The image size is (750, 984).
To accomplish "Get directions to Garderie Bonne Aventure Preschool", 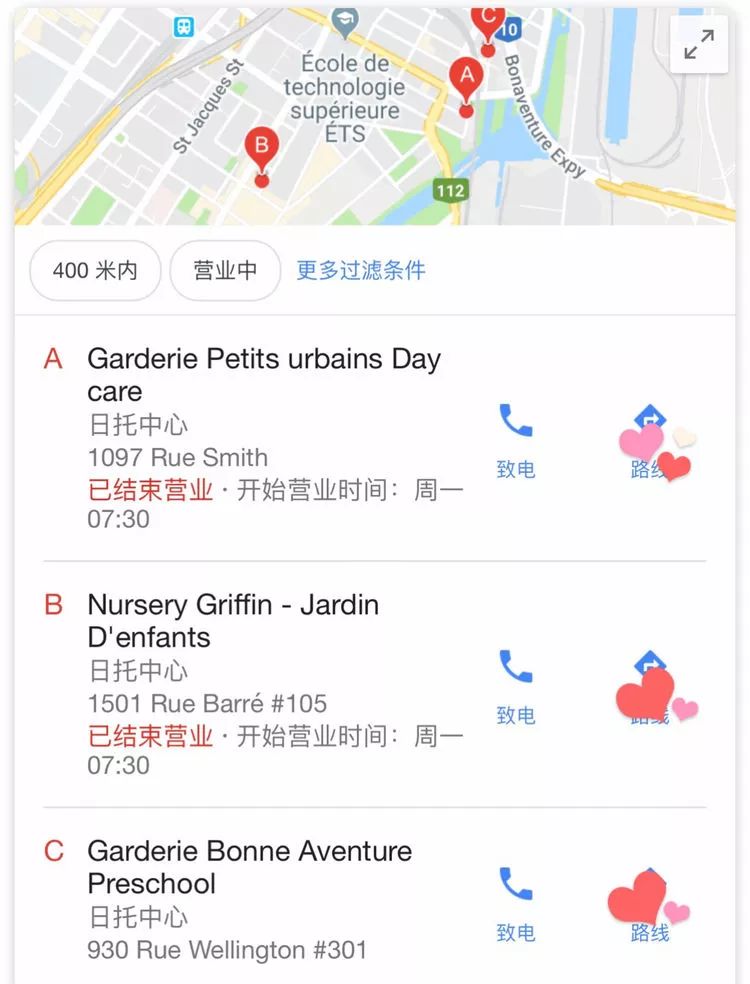I will tap(650, 902).
